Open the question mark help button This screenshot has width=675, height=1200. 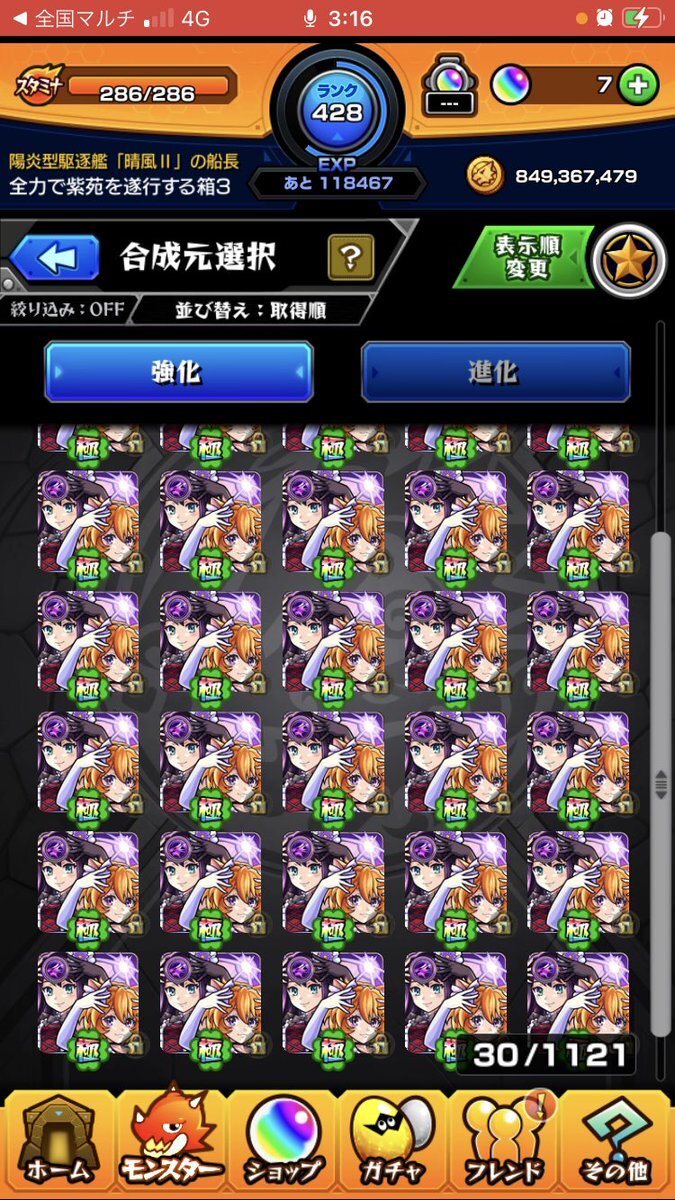pos(350,258)
